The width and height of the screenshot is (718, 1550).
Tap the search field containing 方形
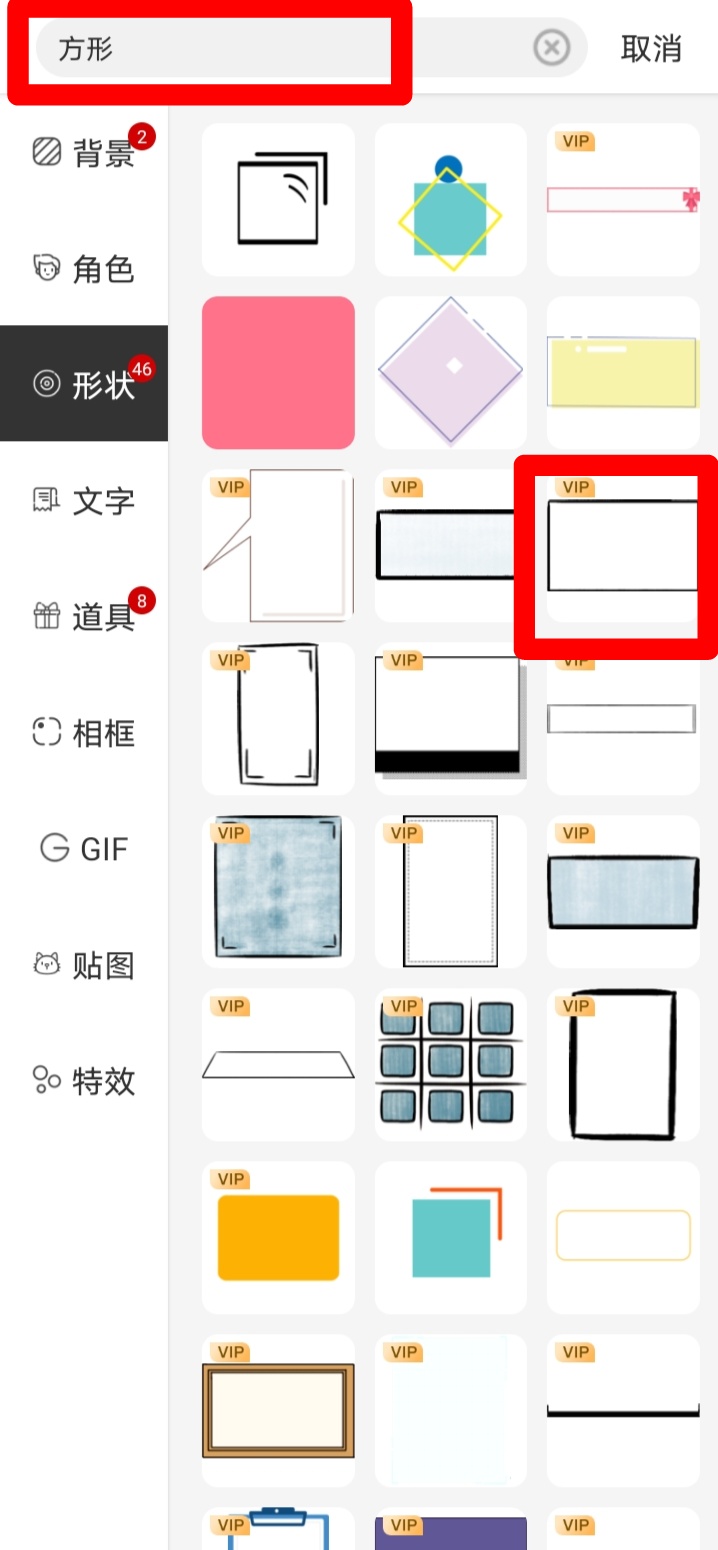coord(280,48)
